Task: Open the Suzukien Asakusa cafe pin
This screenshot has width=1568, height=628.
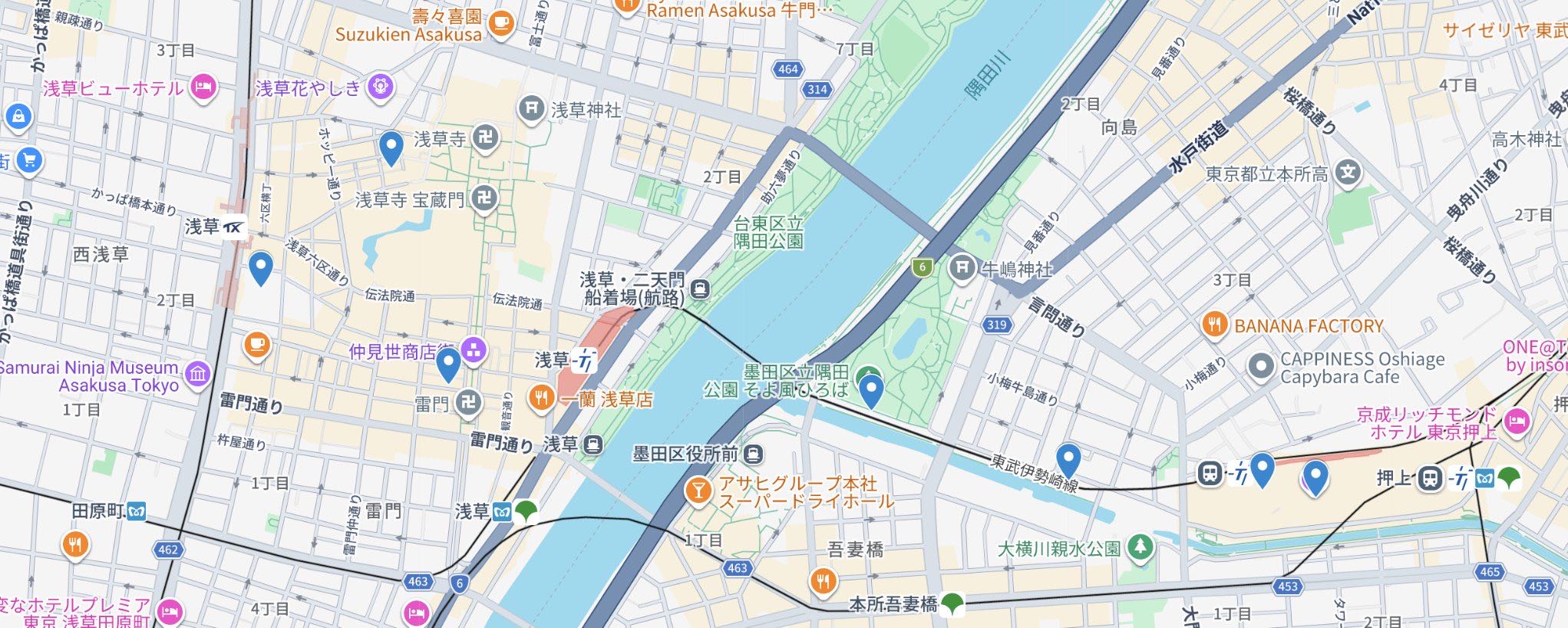Action: tap(501, 24)
